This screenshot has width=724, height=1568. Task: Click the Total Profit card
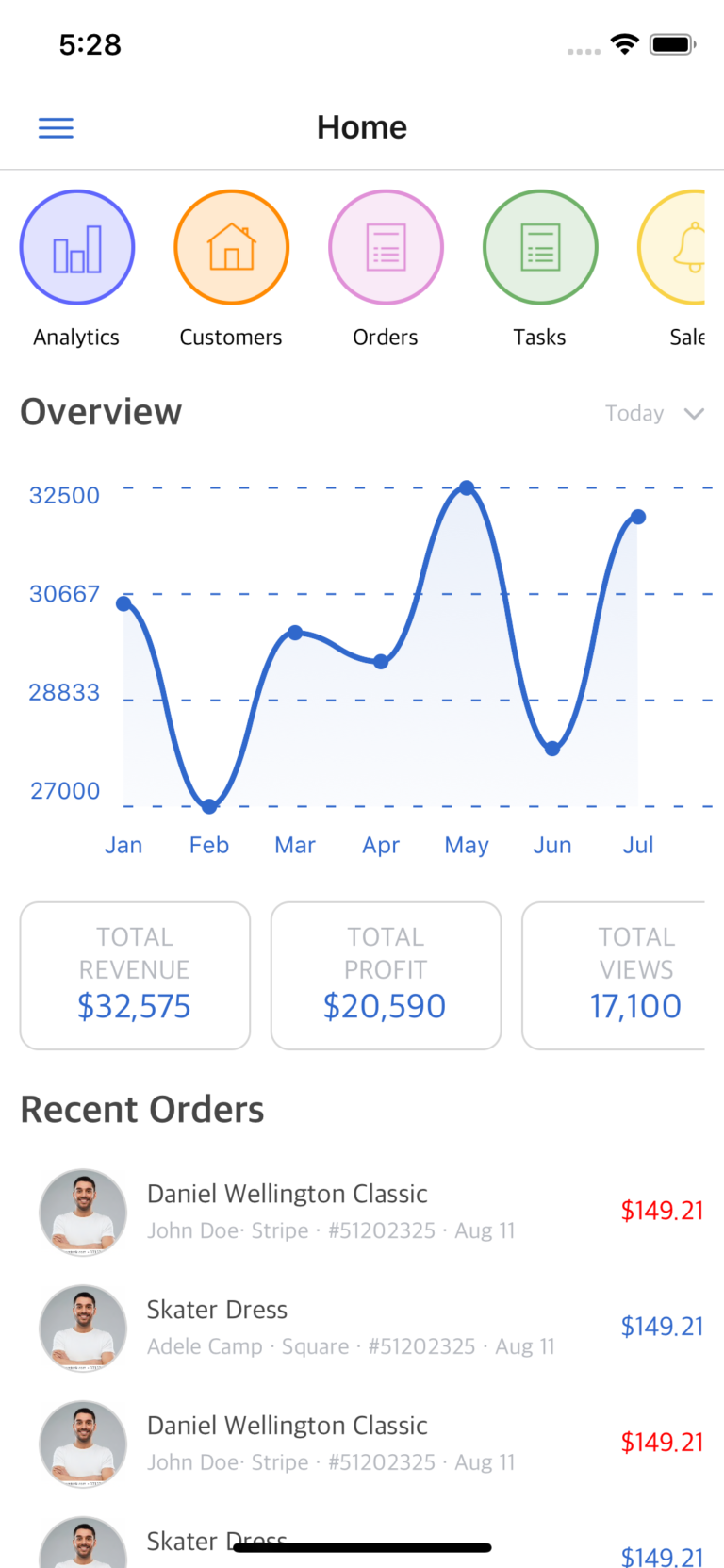pyautogui.click(x=386, y=975)
